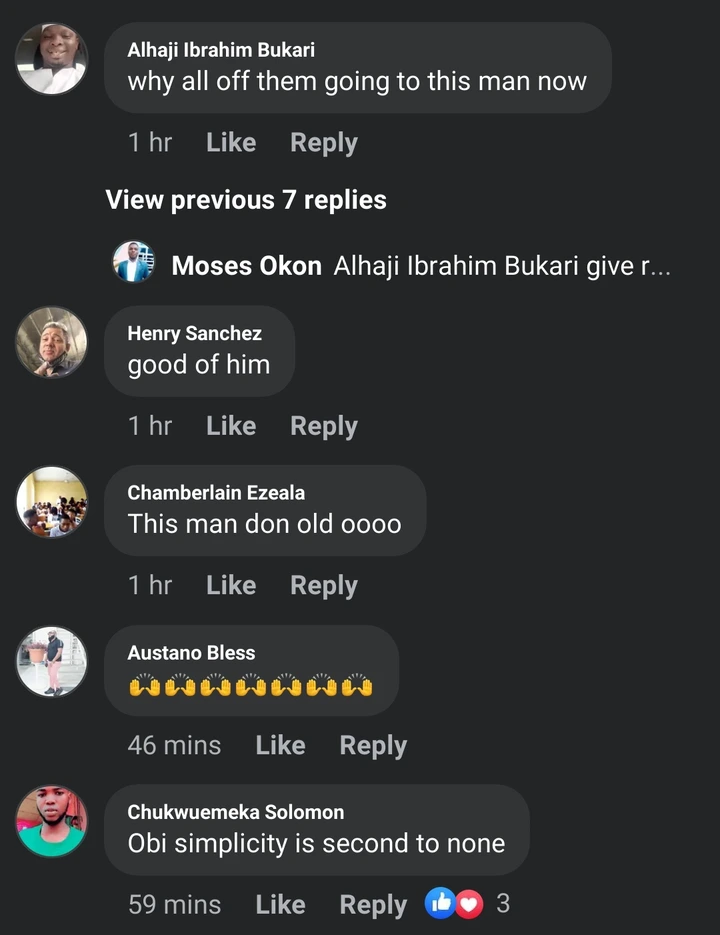Open Alhaji Ibrahim Bukari's profile picture

coord(52,59)
